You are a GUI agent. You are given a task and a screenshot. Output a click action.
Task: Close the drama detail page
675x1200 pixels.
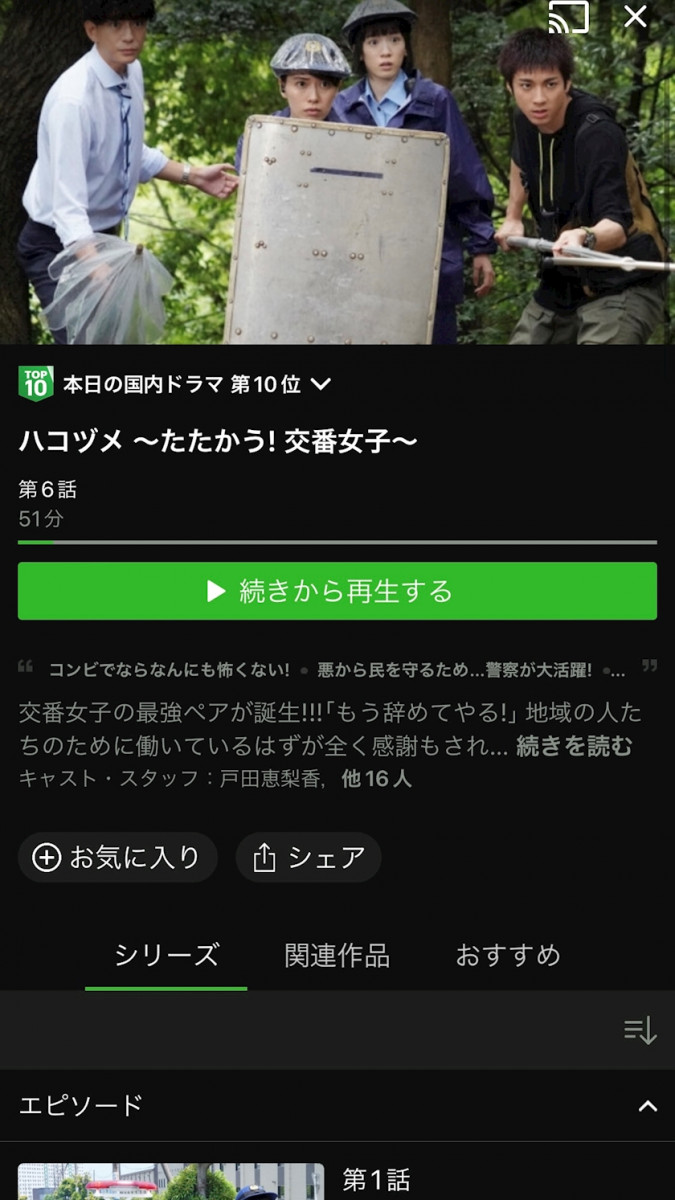pos(636,17)
